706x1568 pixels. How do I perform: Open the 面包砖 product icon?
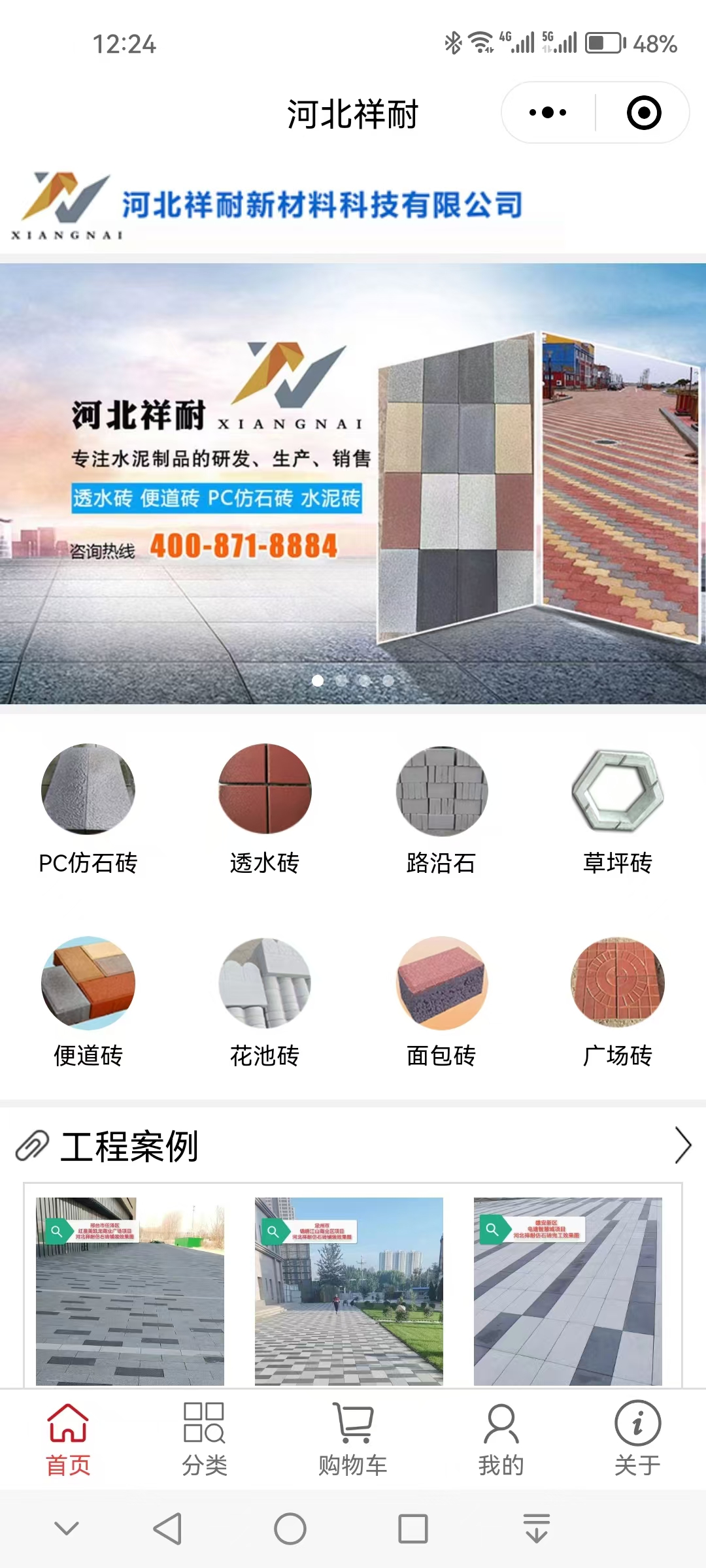coord(442,983)
